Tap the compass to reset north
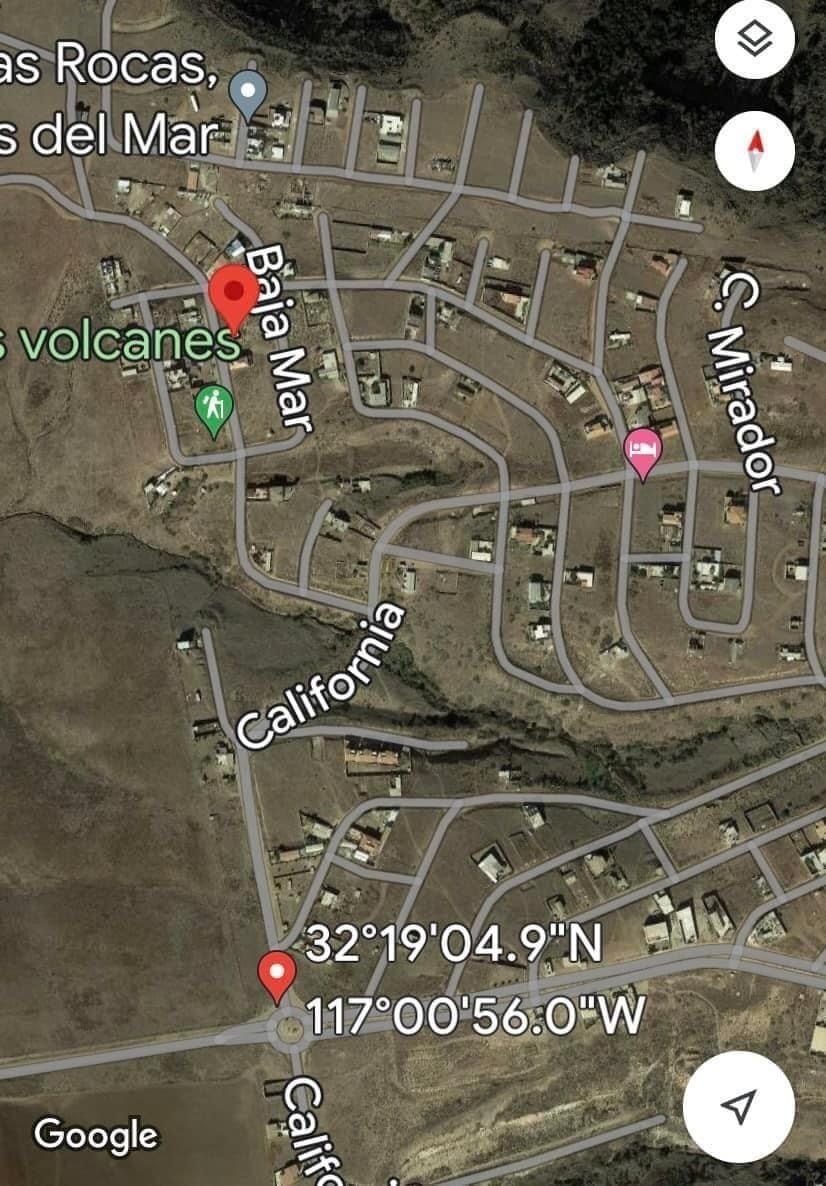This screenshot has height=1186, width=826. pyautogui.click(x=756, y=150)
